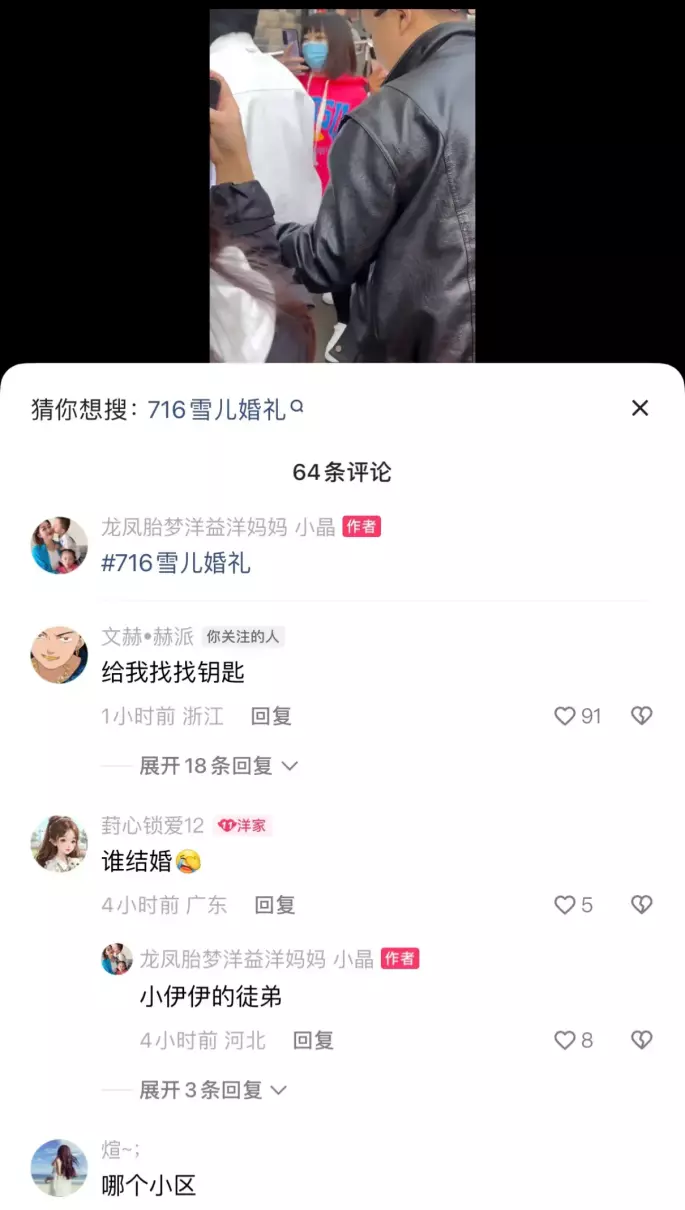The image size is (685, 1210).
Task: Expand the 18 replies
Action: point(218,766)
